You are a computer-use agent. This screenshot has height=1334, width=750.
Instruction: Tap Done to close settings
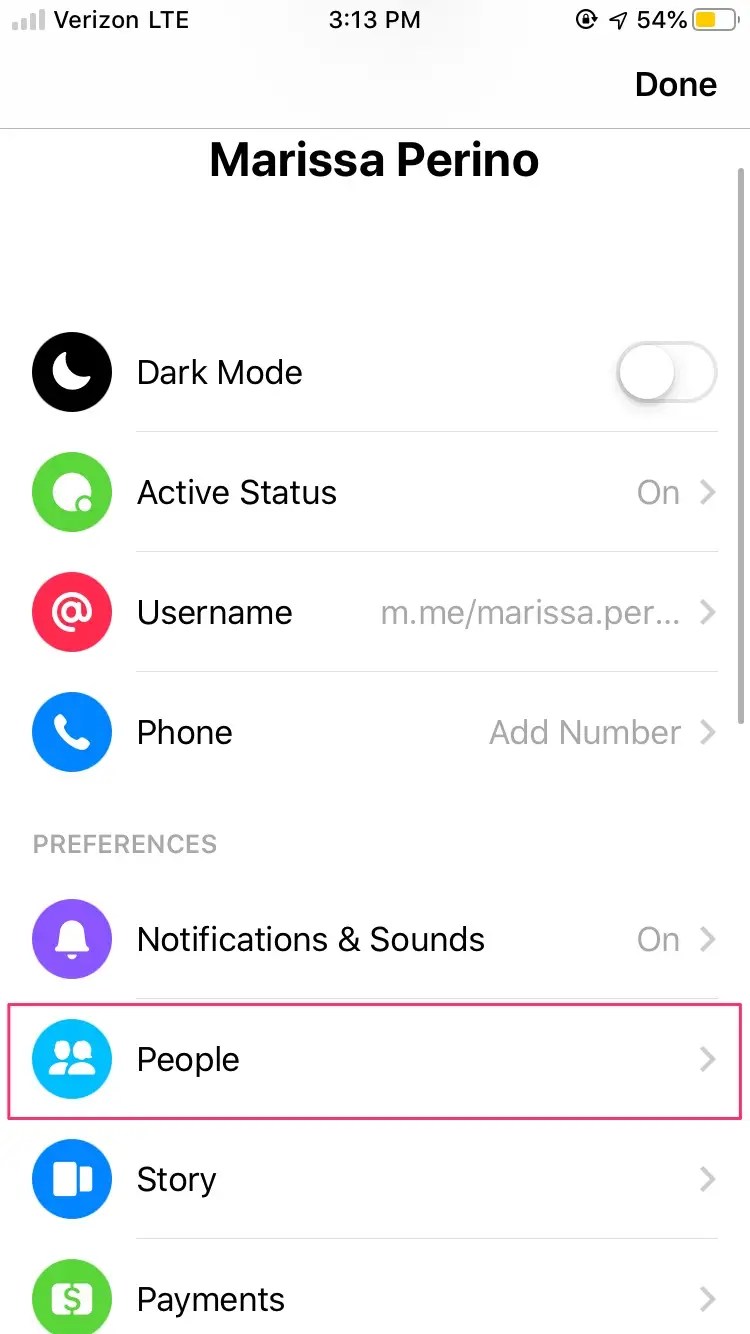coord(675,85)
